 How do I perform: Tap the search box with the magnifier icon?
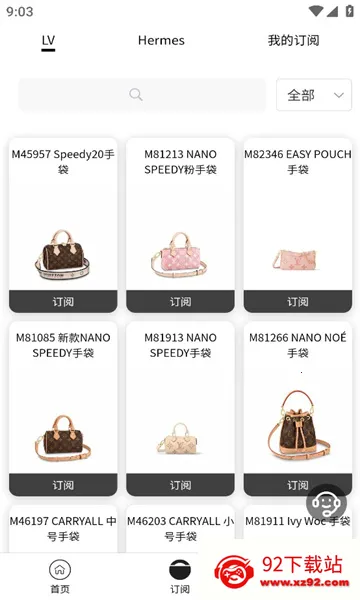pos(142,95)
